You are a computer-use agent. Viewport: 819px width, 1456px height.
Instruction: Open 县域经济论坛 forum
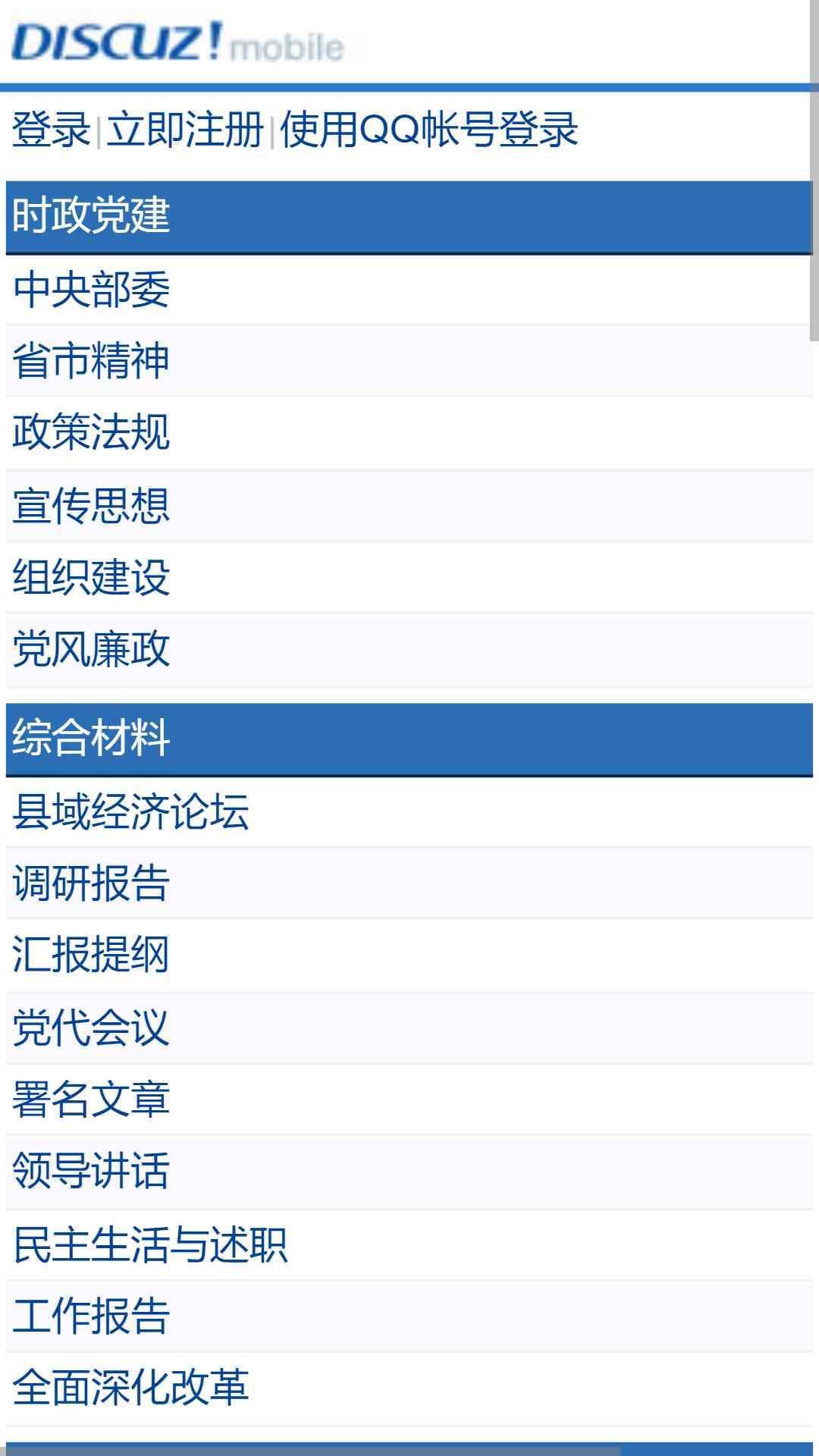130,812
